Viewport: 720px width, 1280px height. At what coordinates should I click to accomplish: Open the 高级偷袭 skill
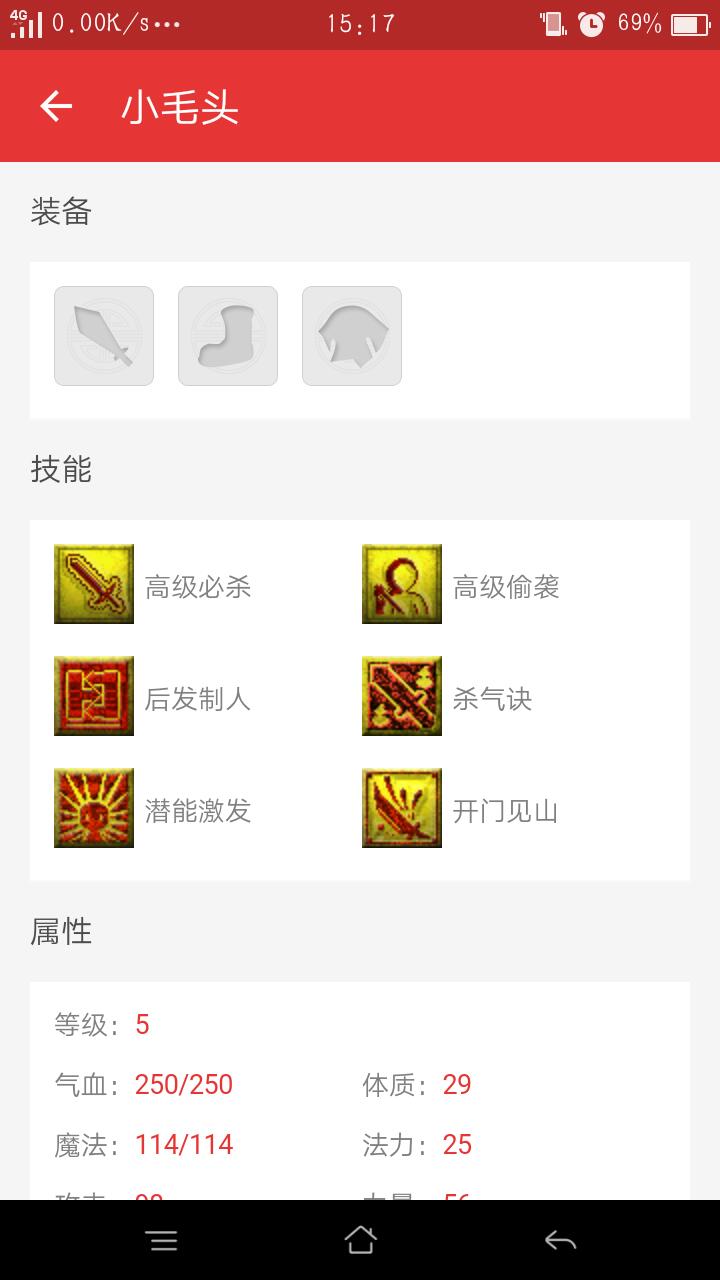[x=462, y=585]
